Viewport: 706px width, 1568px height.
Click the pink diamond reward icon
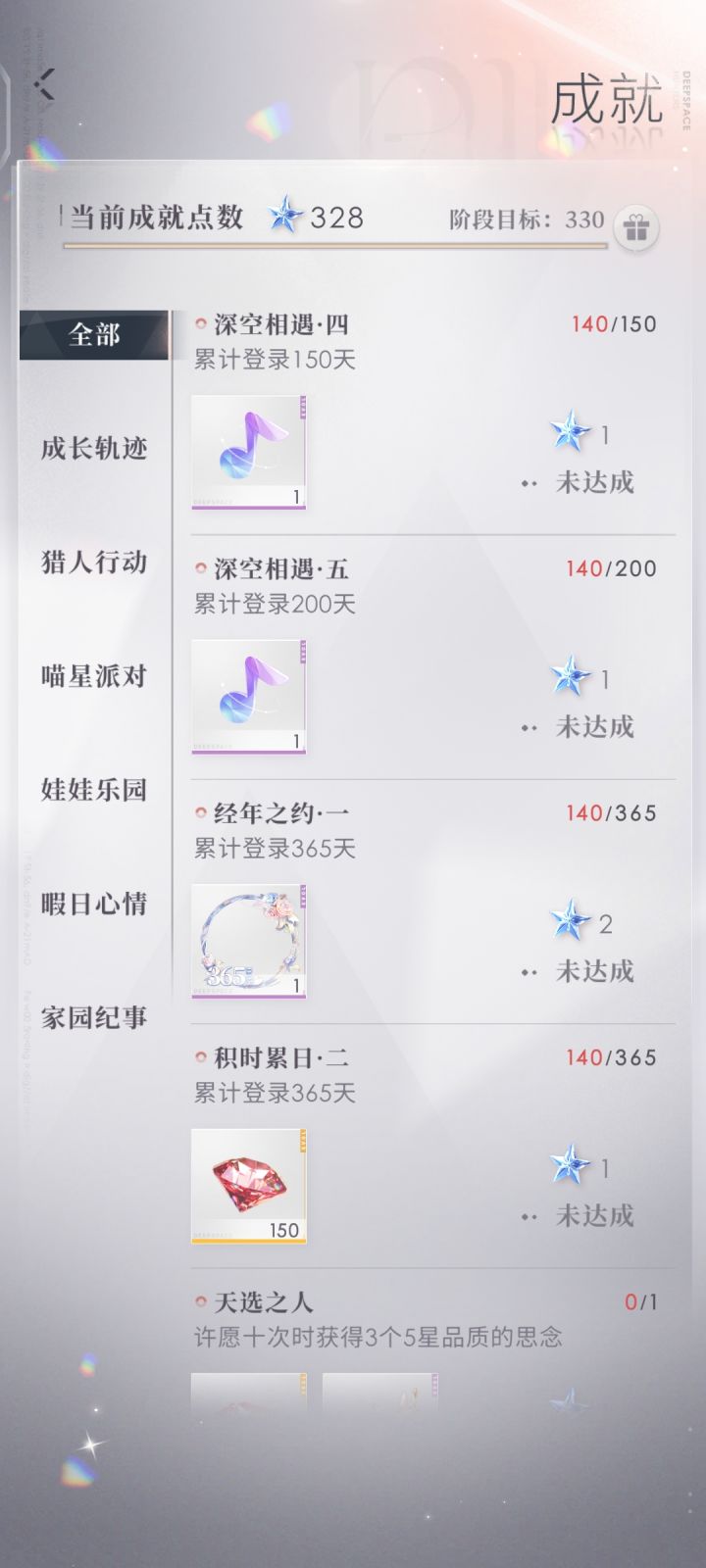tap(248, 1186)
